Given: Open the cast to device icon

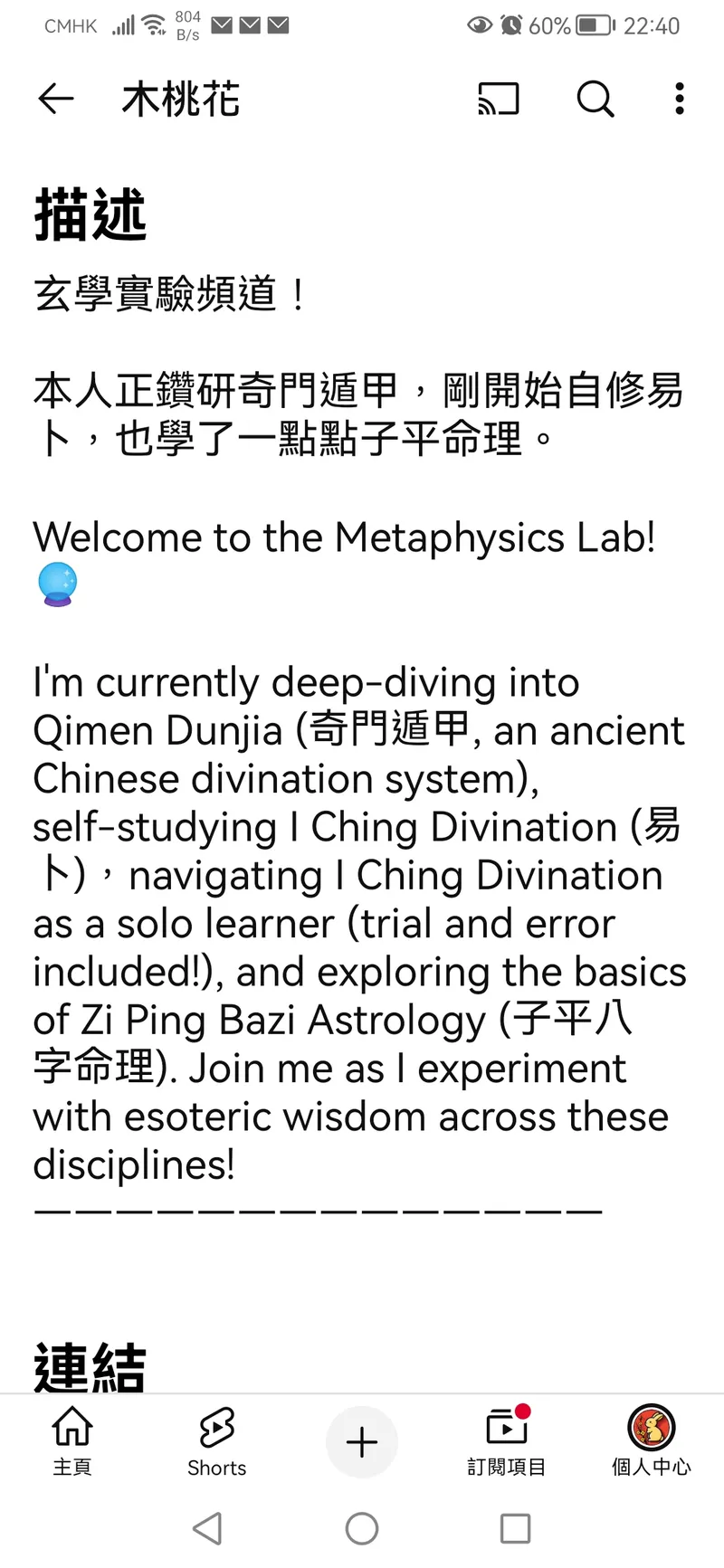Looking at the screenshot, I should point(499,99).
